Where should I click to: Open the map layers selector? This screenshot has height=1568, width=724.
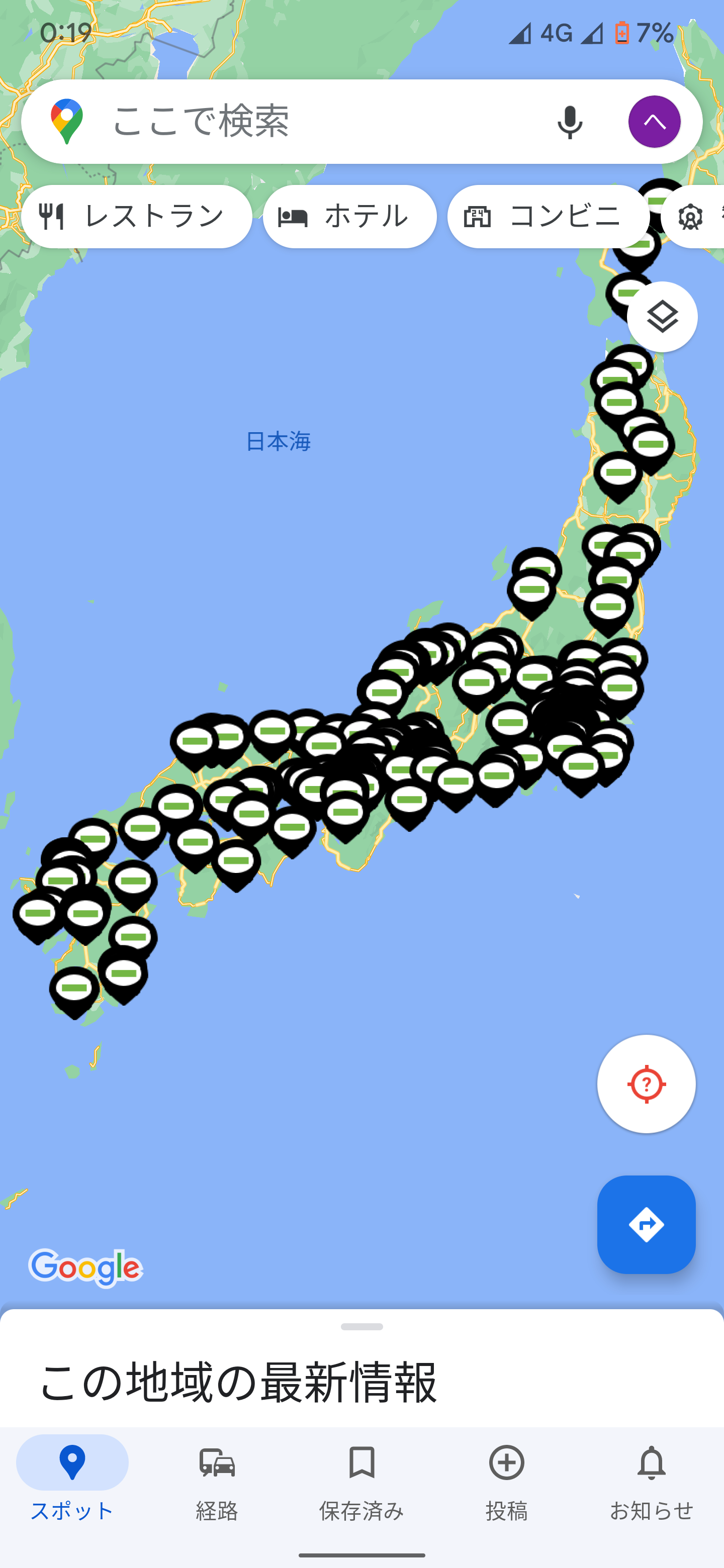click(x=662, y=317)
